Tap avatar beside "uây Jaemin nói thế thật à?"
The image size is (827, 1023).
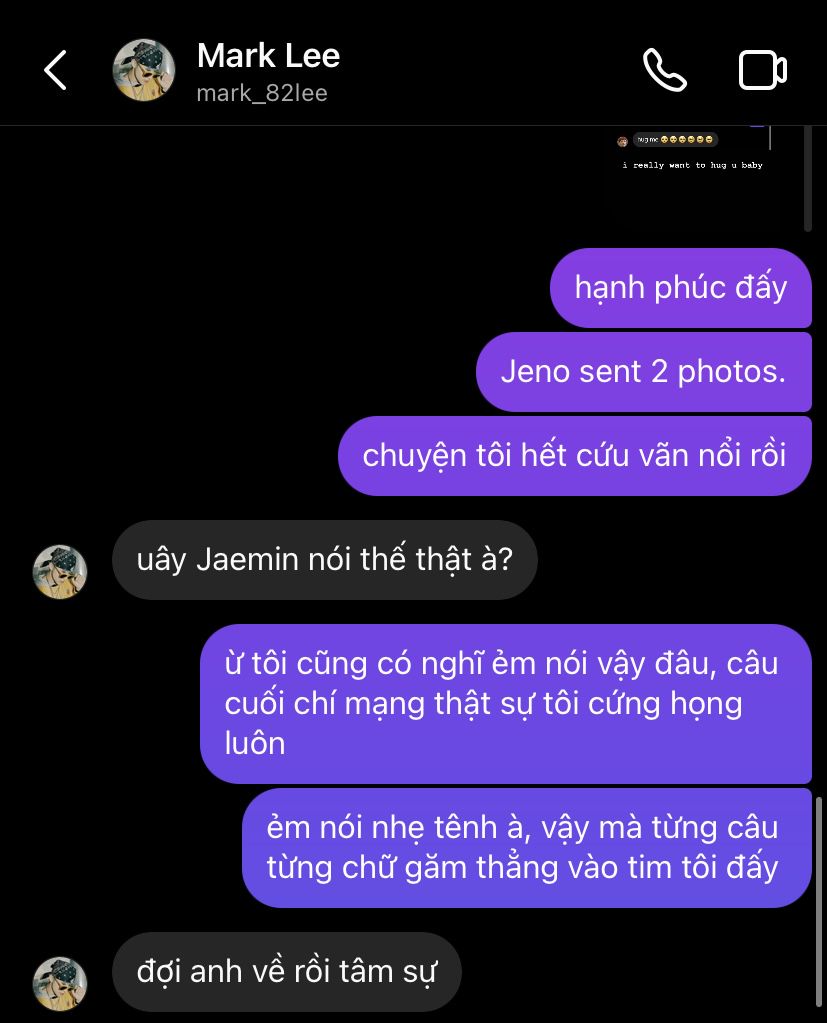(60, 572)
